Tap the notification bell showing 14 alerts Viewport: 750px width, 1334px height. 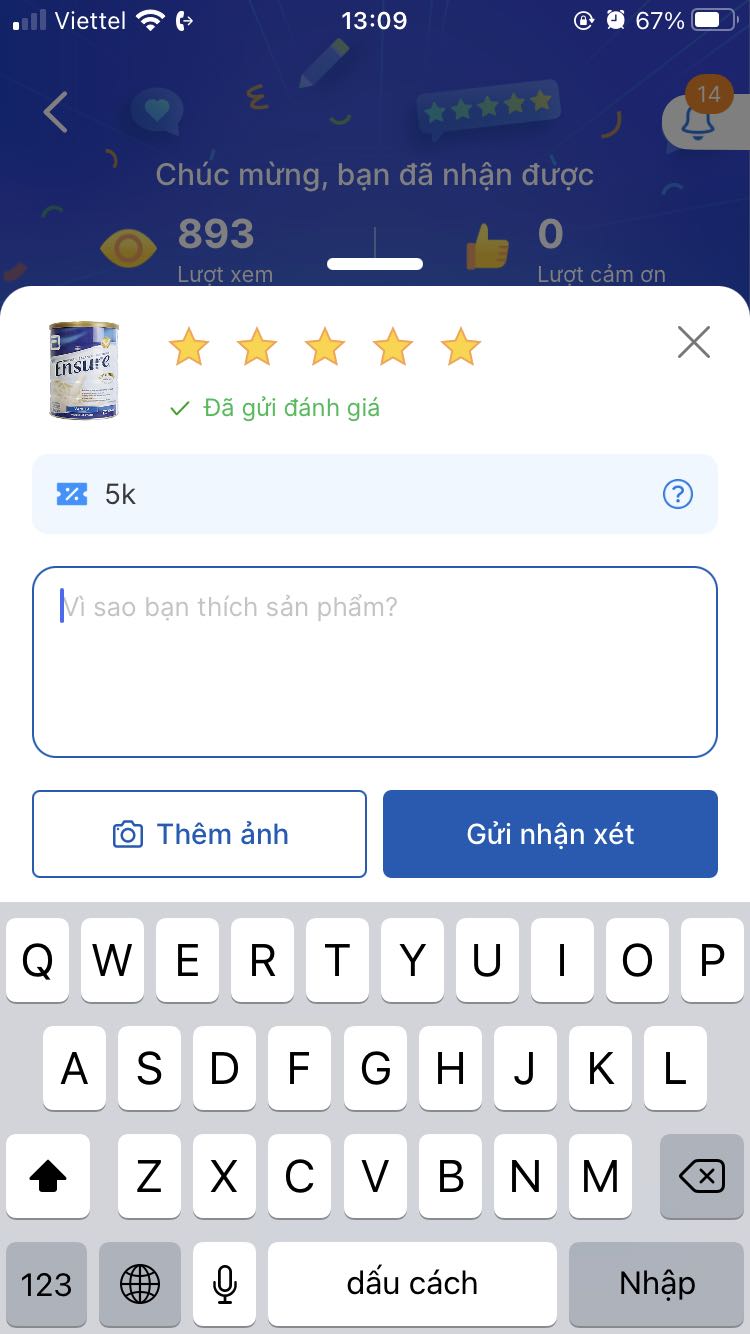coord(698,118)
